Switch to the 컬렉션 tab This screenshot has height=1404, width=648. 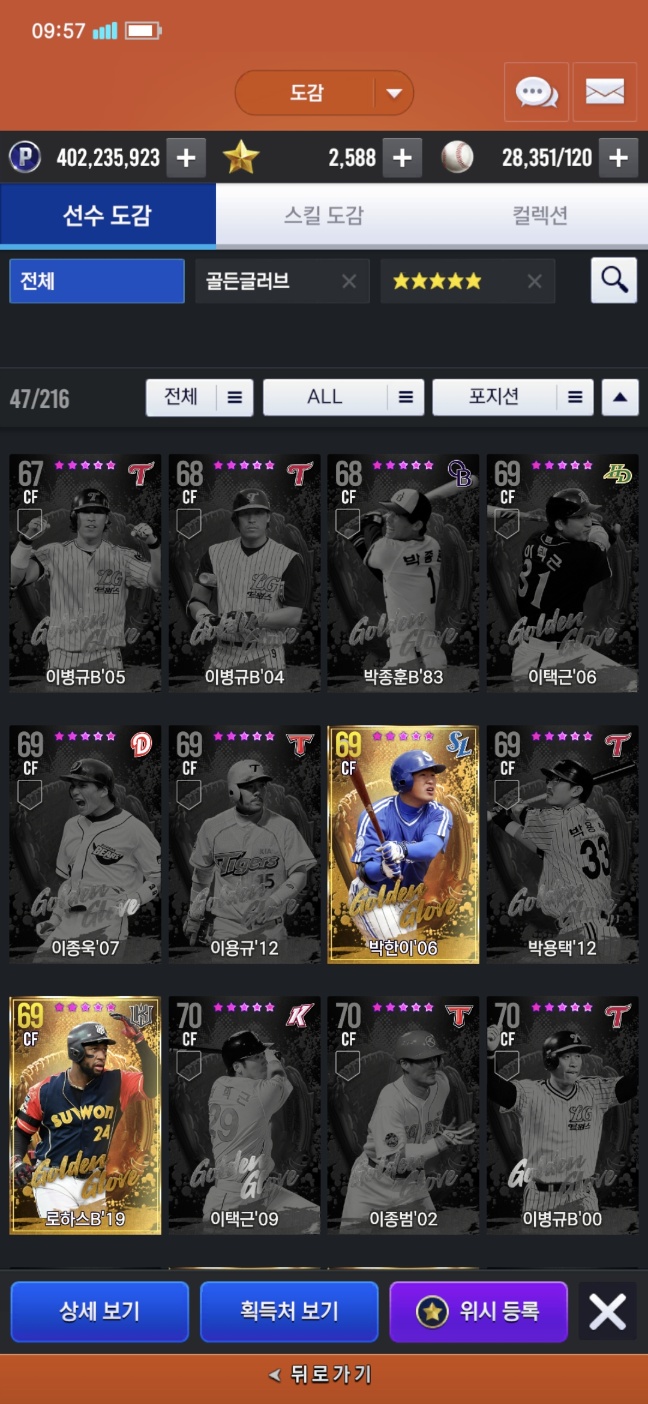click(x=540, y=215)
